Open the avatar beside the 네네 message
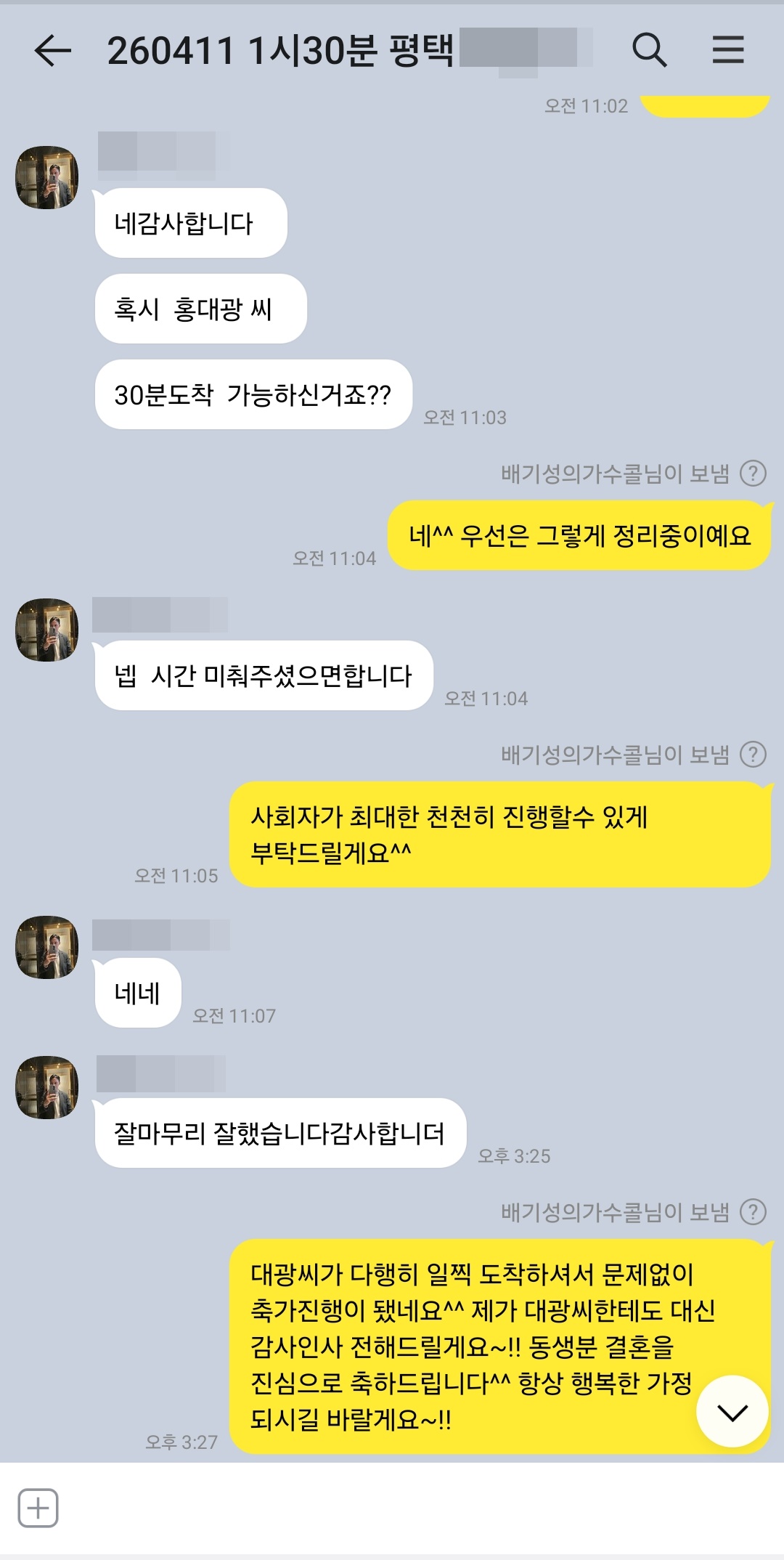 [47, 947]
